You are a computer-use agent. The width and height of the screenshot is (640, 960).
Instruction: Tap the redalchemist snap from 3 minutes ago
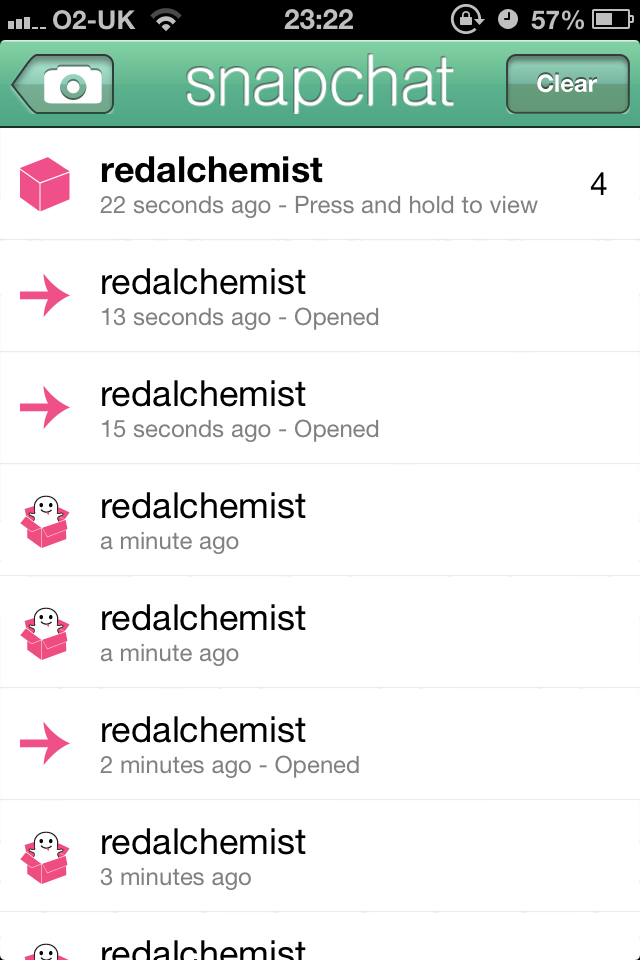pyautogui.click(x=320, y=857)
